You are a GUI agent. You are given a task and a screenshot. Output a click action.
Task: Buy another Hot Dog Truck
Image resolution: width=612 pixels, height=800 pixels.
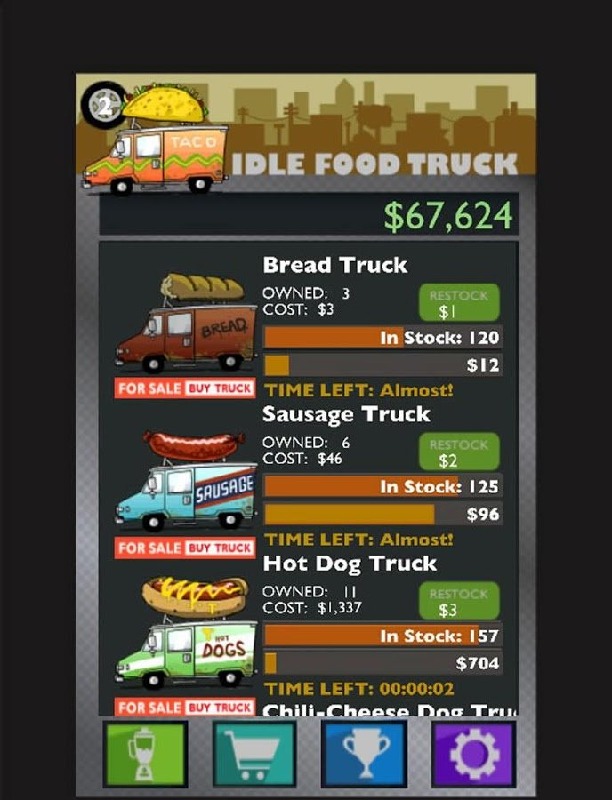pyautogui.click(x=220, y=707)
